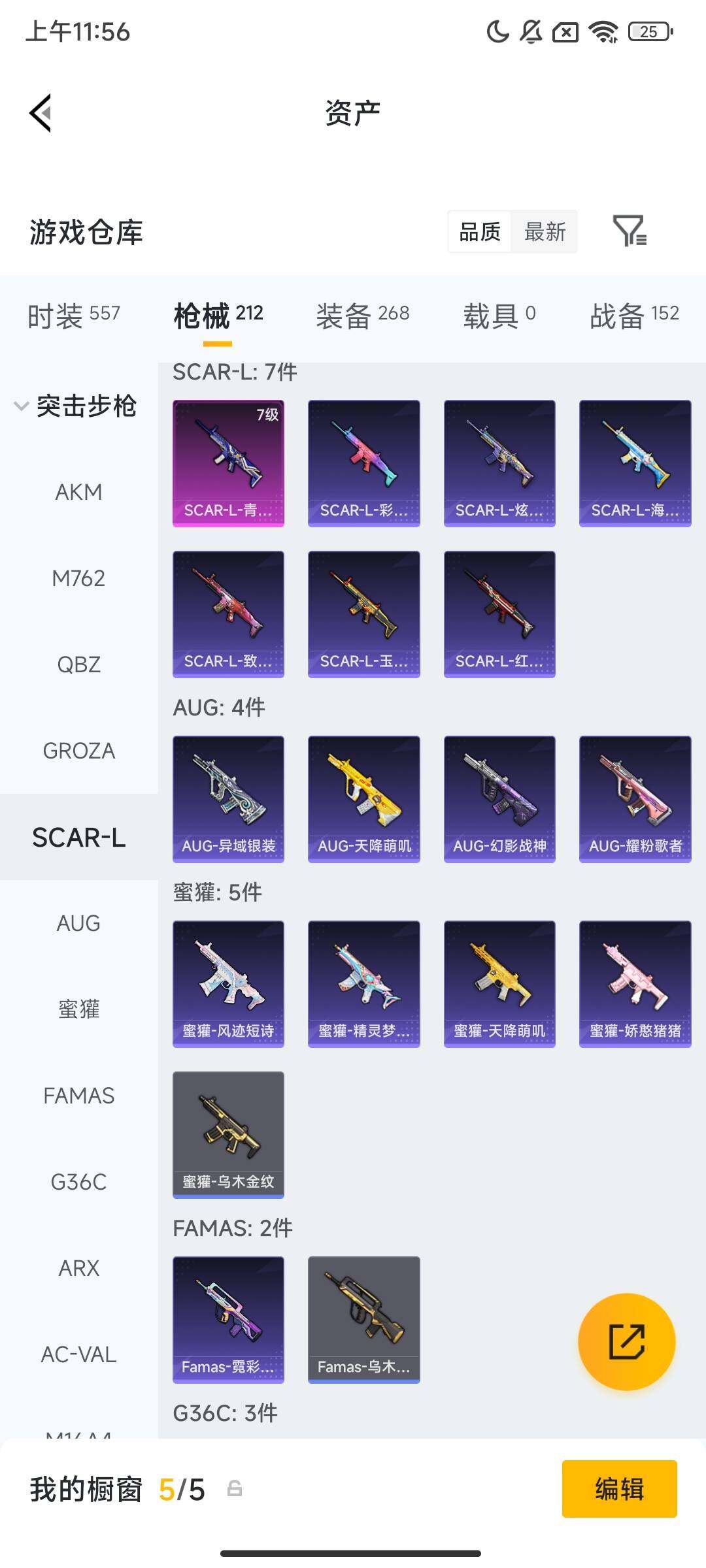
Task: Open the filter icon next to 最新
Action: click(630, 231)
